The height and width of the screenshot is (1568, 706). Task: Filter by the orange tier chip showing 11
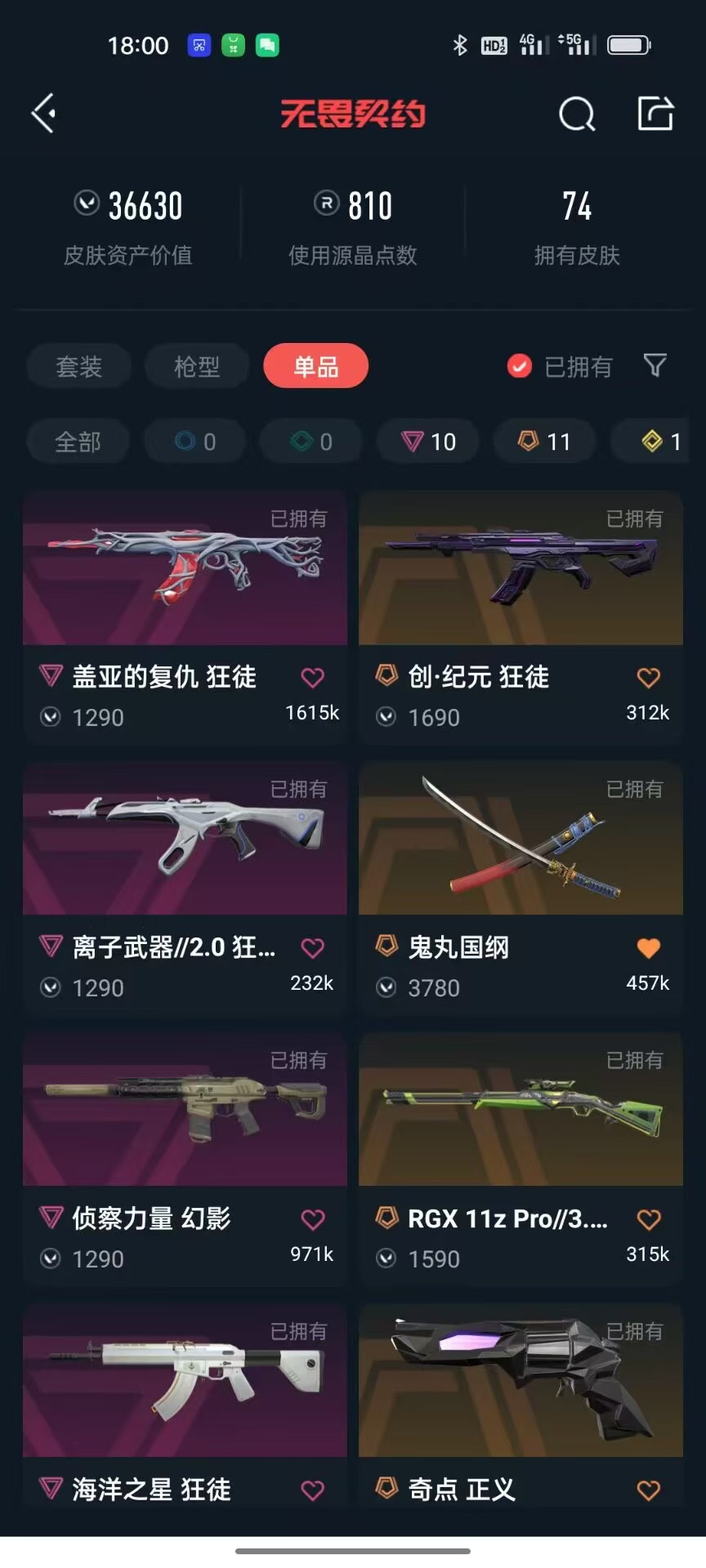tap(544, 442)
